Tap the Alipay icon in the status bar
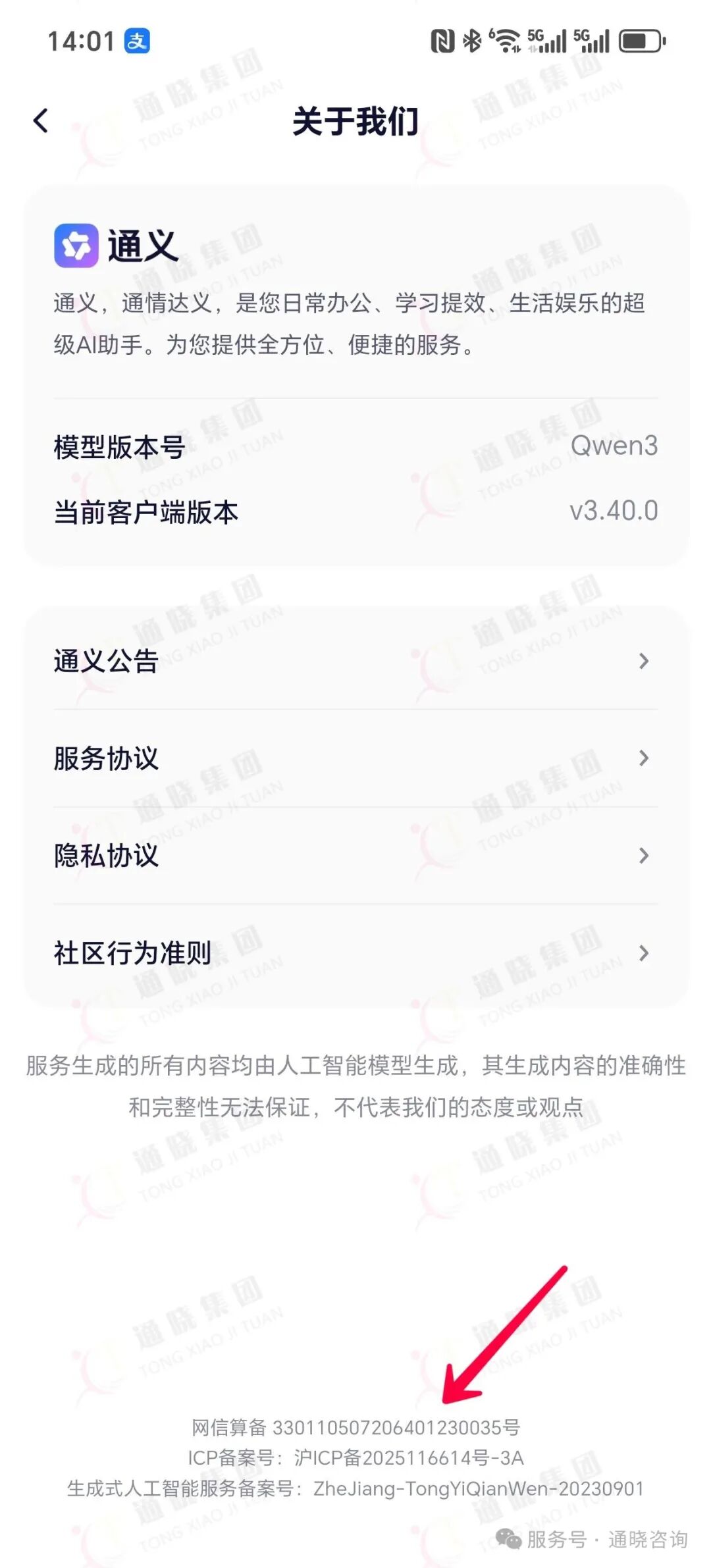The image size is (711, 1568). [136, 41]
